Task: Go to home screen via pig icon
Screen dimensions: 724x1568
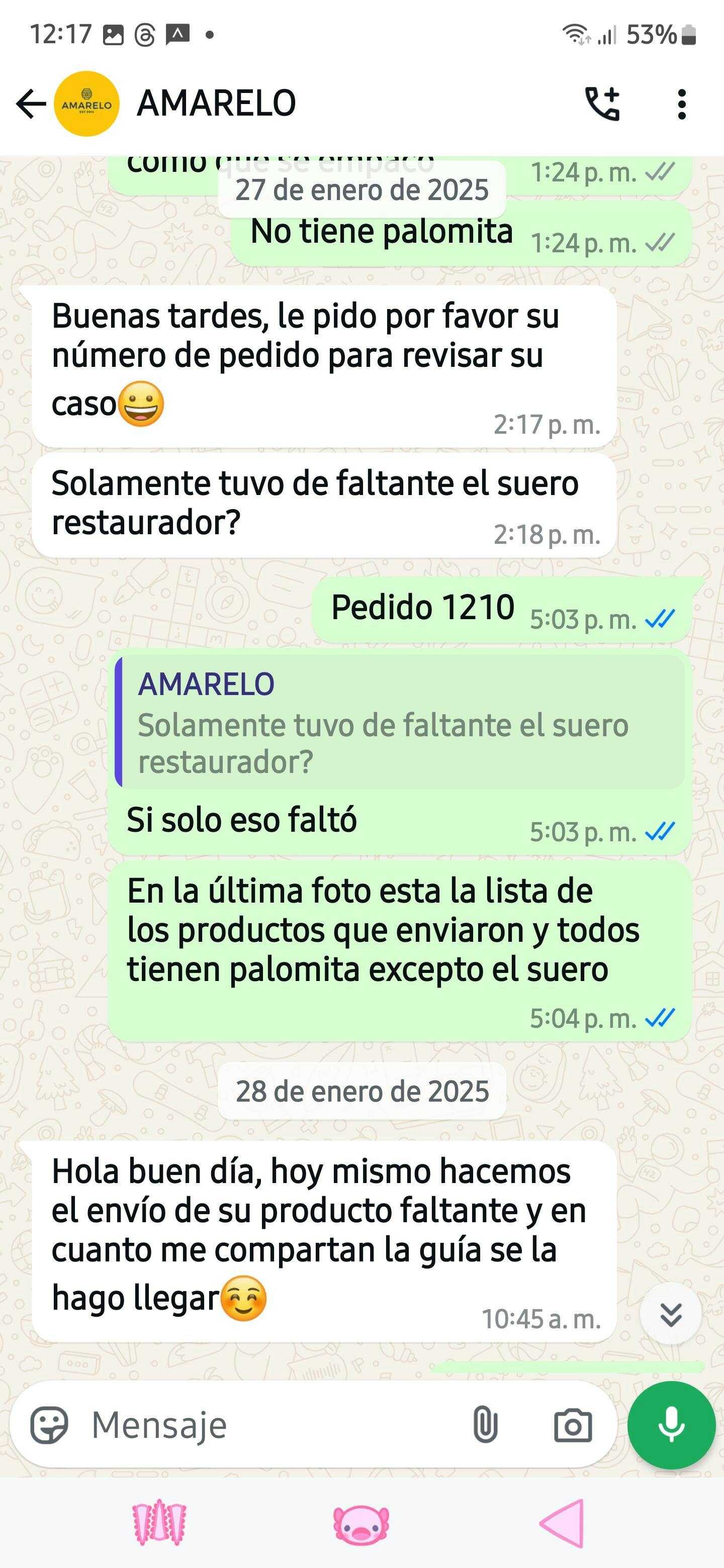Action: coord(361,1524)
